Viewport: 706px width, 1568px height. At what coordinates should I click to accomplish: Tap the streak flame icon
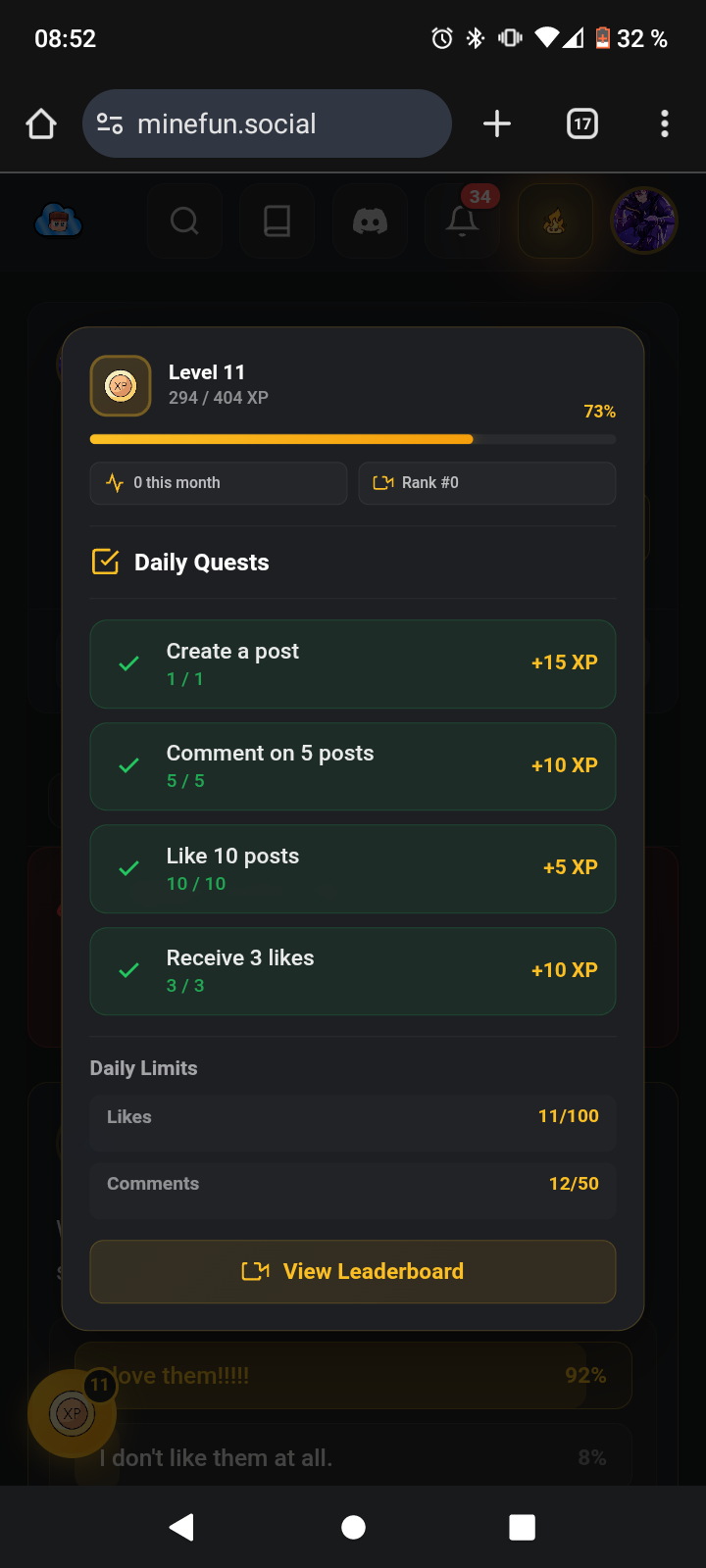555,221
